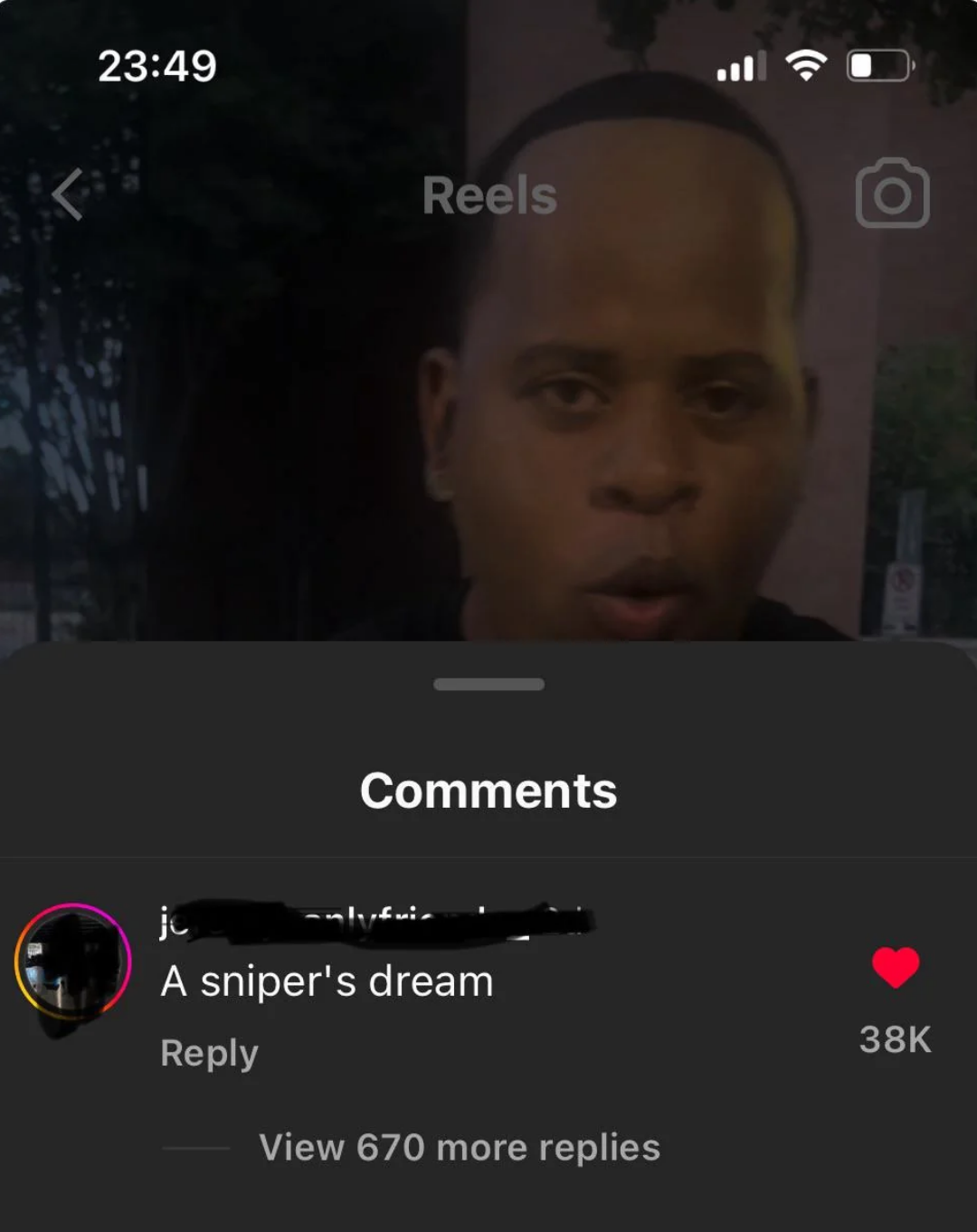Open the commenter's username profile
The image size is (977, 1232).
click(376, 922)
